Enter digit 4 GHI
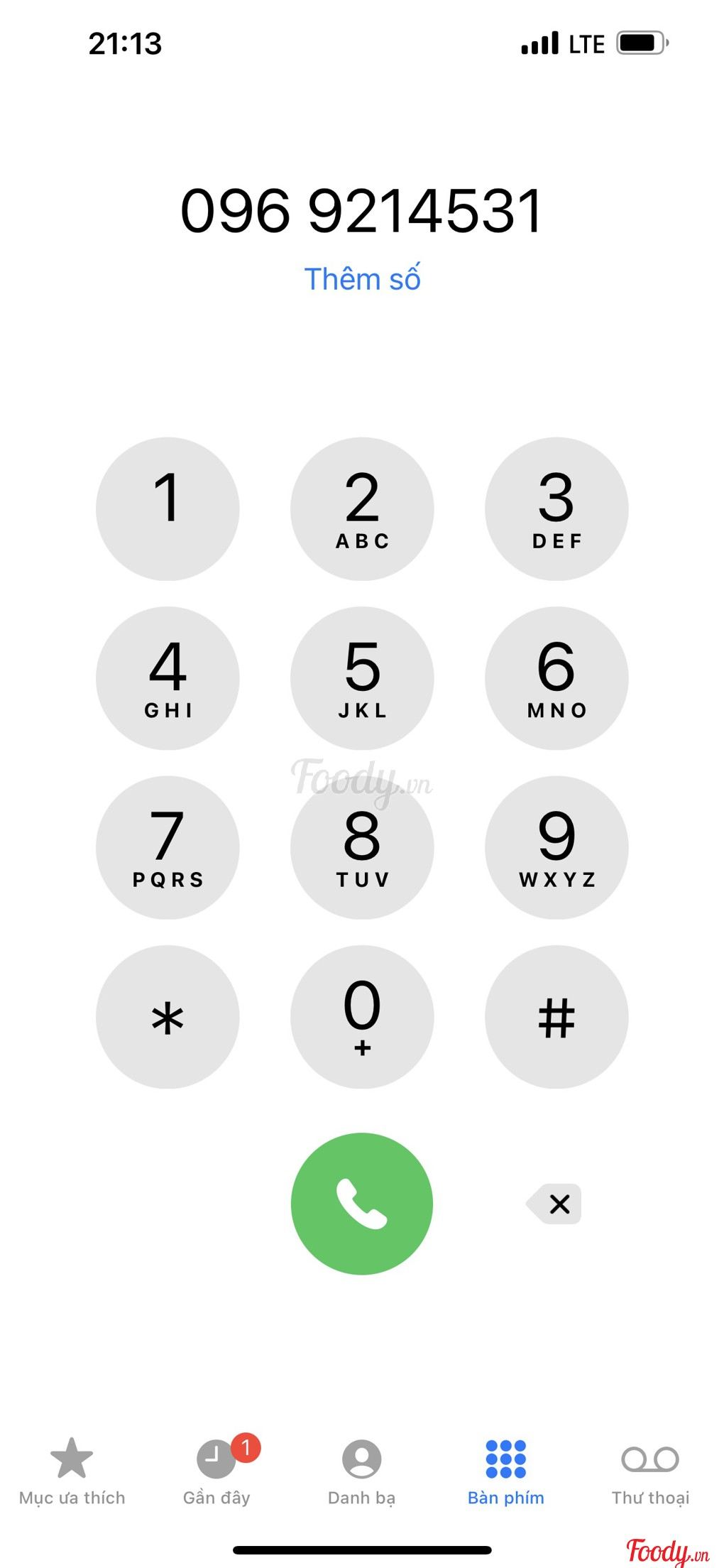 coord(168,677)
